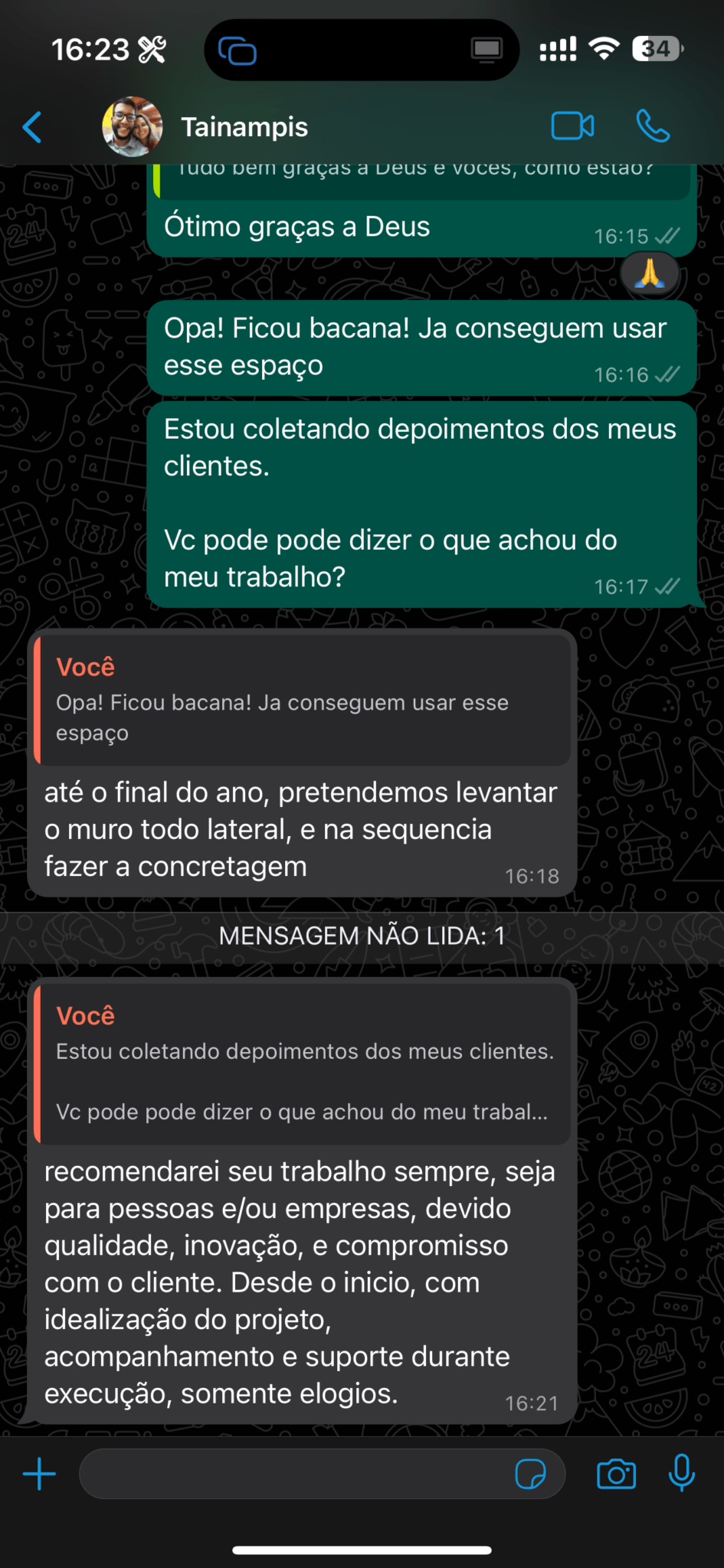Start a video call with Tainampis
This screenshot has height=1568, width=724.
coord(572,126)
